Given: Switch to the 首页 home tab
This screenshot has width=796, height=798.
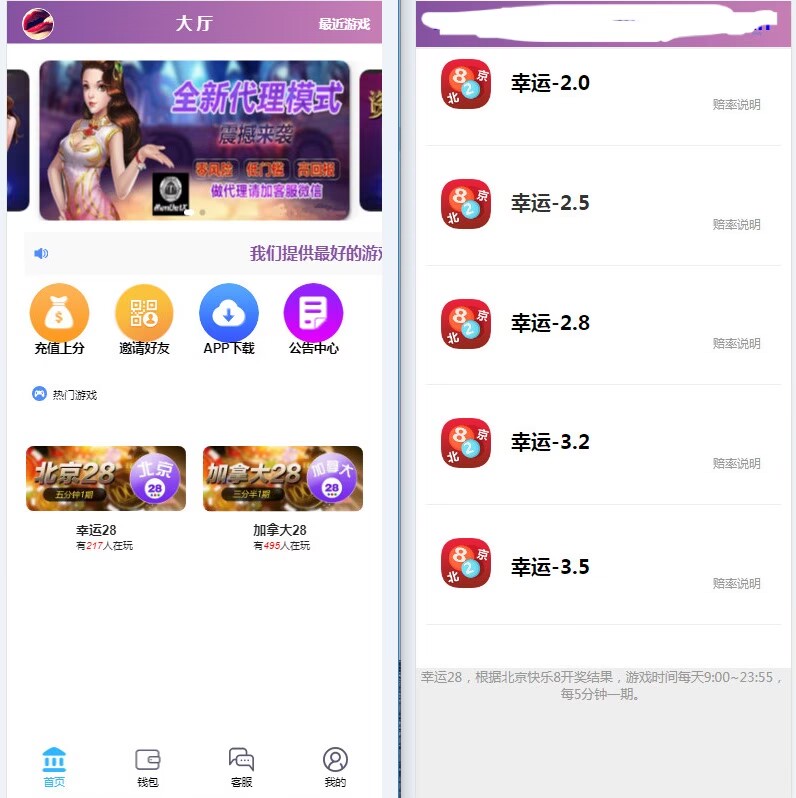Looking at the screenshot, I should (x=54, y=766).
